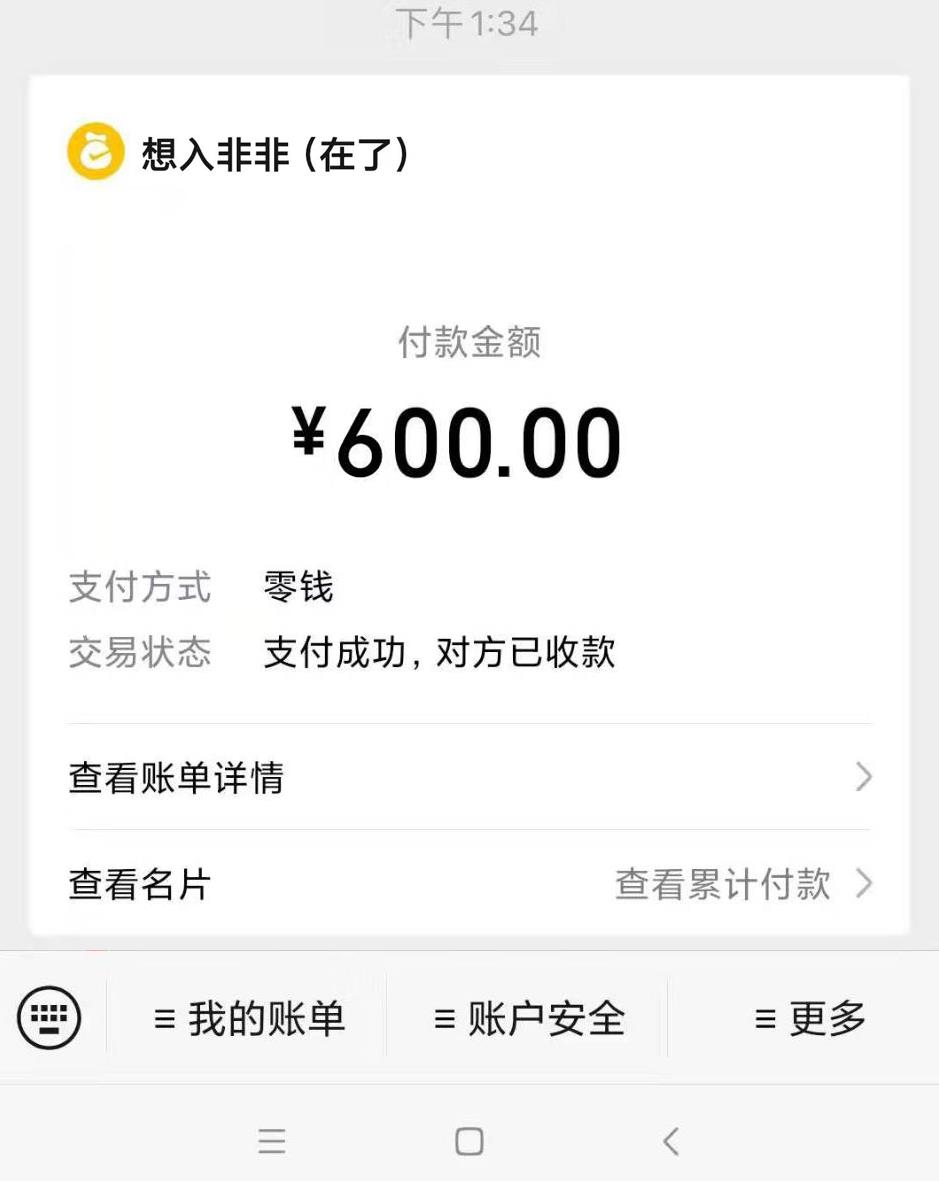Viewport: 939px width, 1181px height.
Task: Open the 账户安全 menu
Action: click(529, 1019)
